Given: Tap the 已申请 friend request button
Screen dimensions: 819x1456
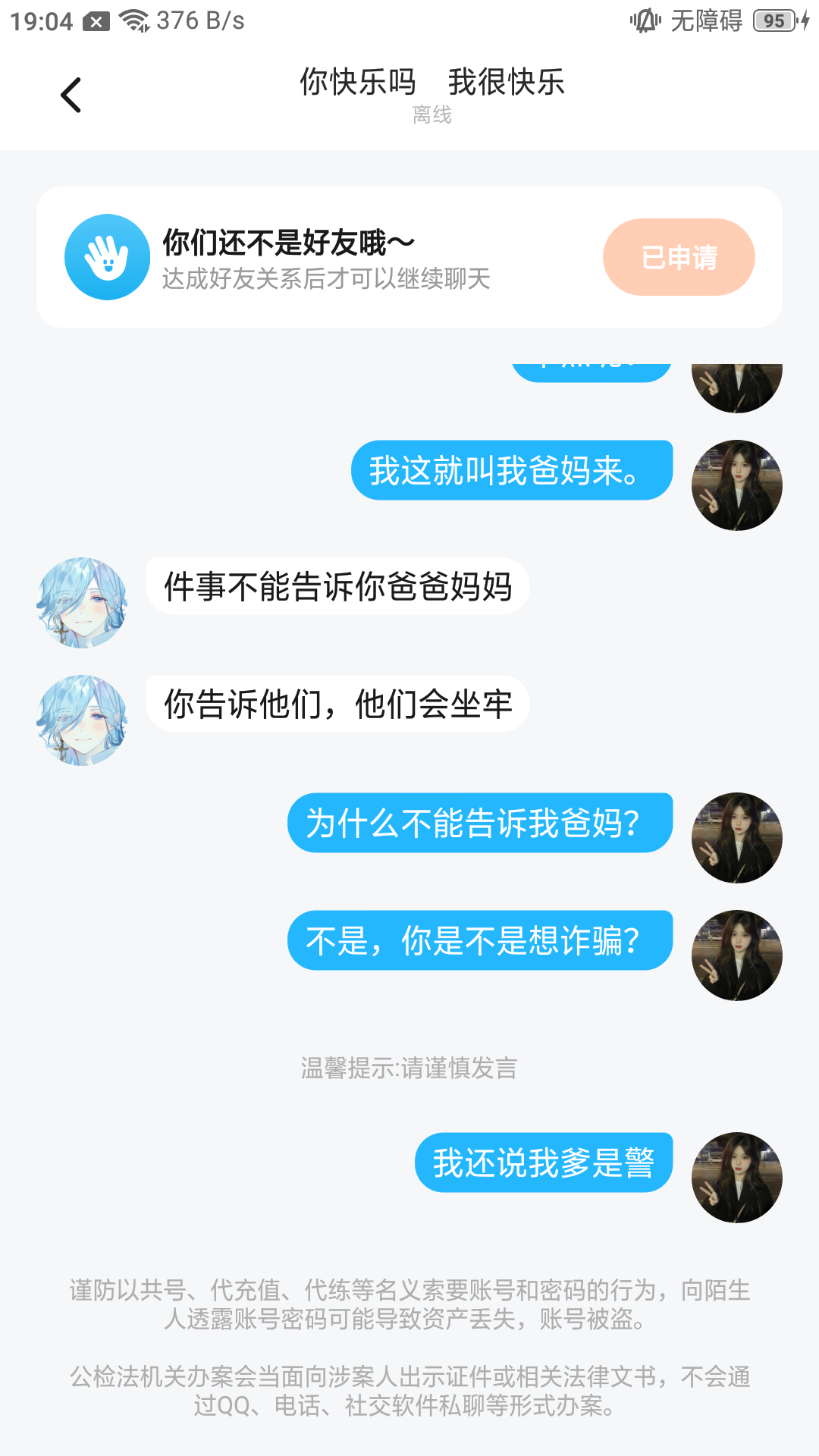Looking at the screenshot, I should (679, 257).
